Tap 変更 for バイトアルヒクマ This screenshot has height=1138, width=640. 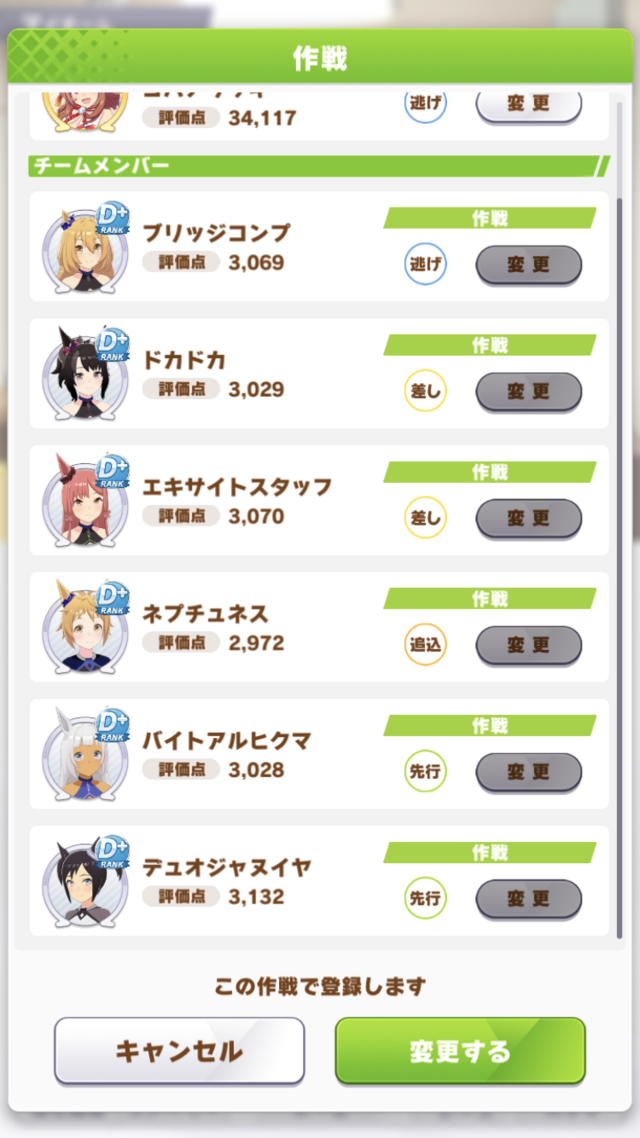(x=528, y=772)
